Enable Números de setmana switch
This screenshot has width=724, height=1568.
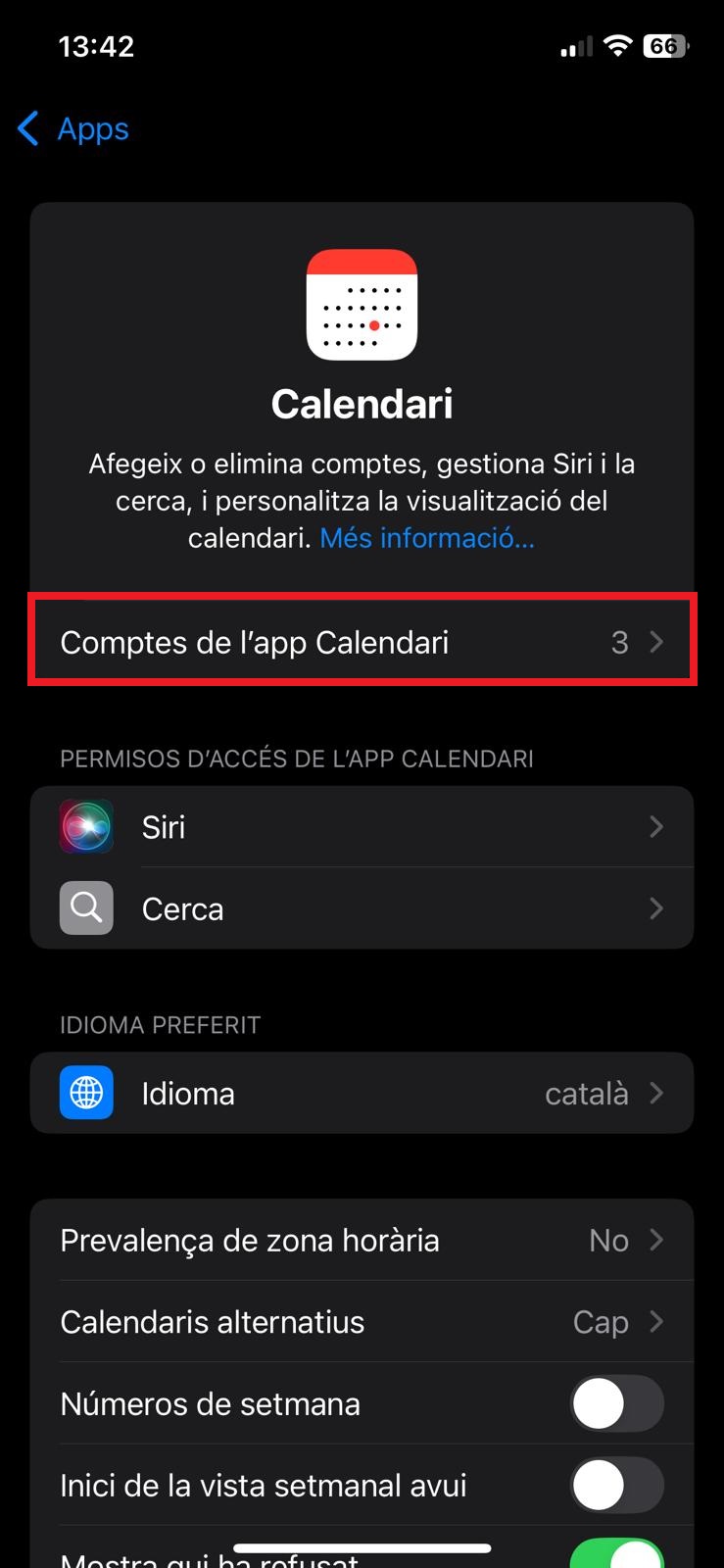[616, 1404]
